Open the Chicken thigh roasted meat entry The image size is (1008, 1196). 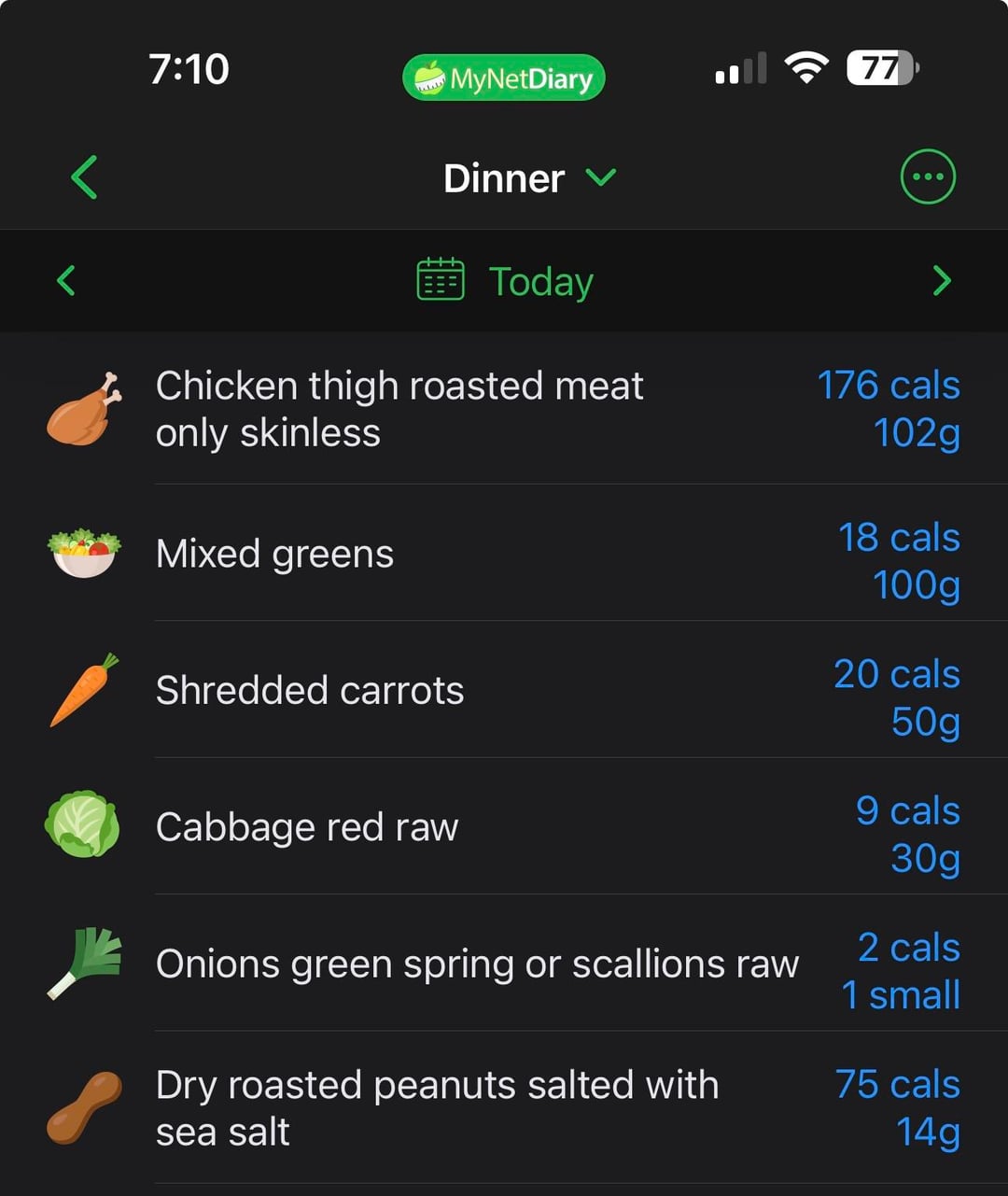tap(504, 409)
